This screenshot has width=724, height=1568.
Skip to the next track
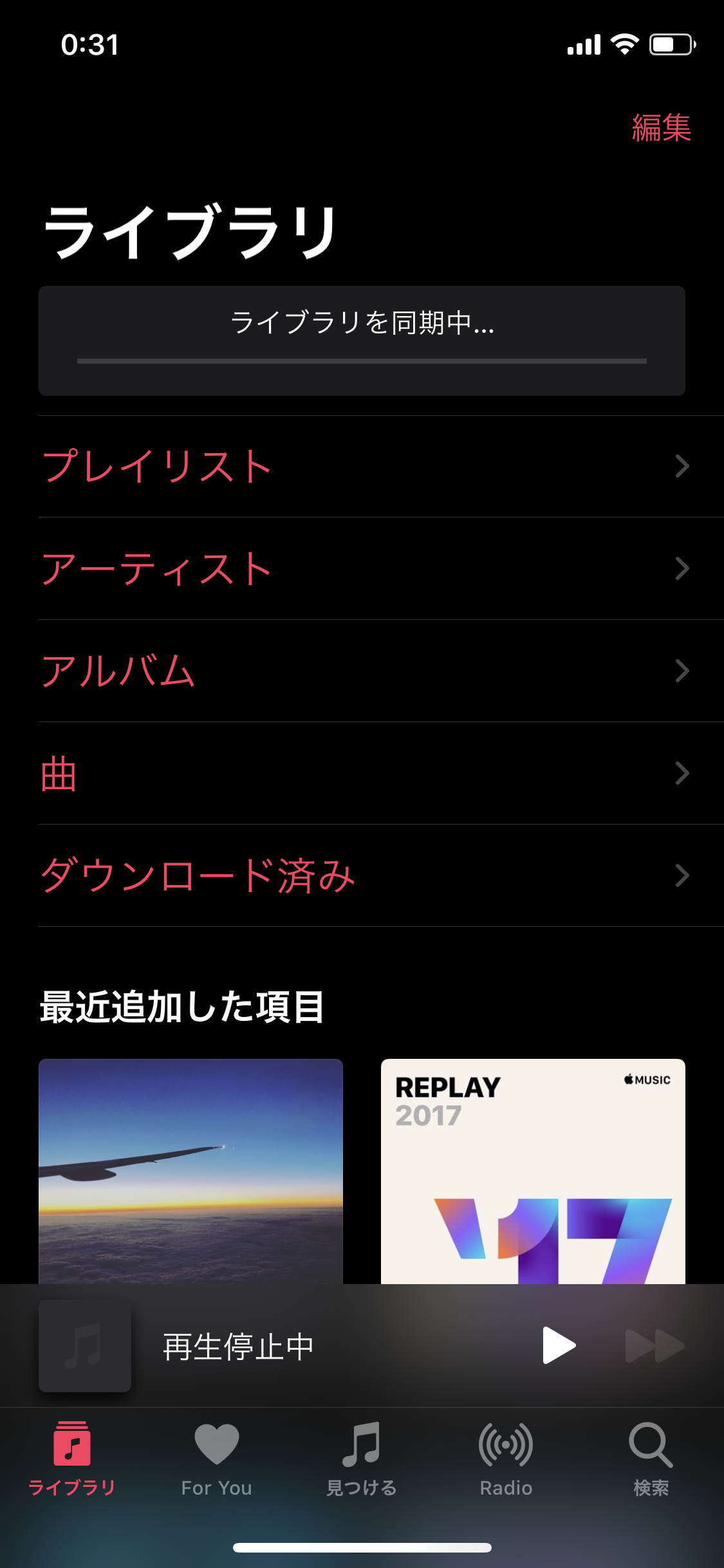(654, 1345)
